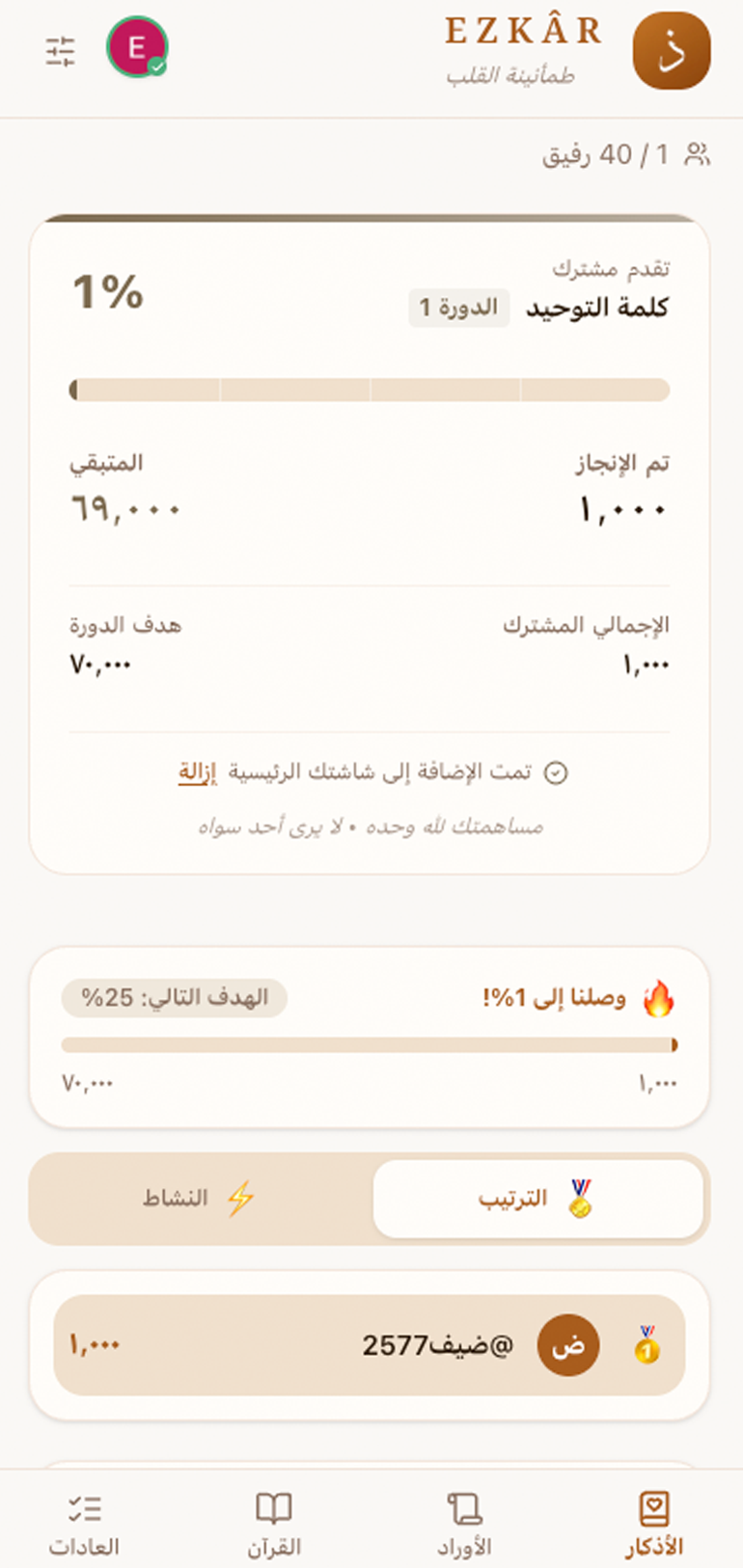
Task: Switch to the الأوراد tab
Action: click(x=464, y=1525)
